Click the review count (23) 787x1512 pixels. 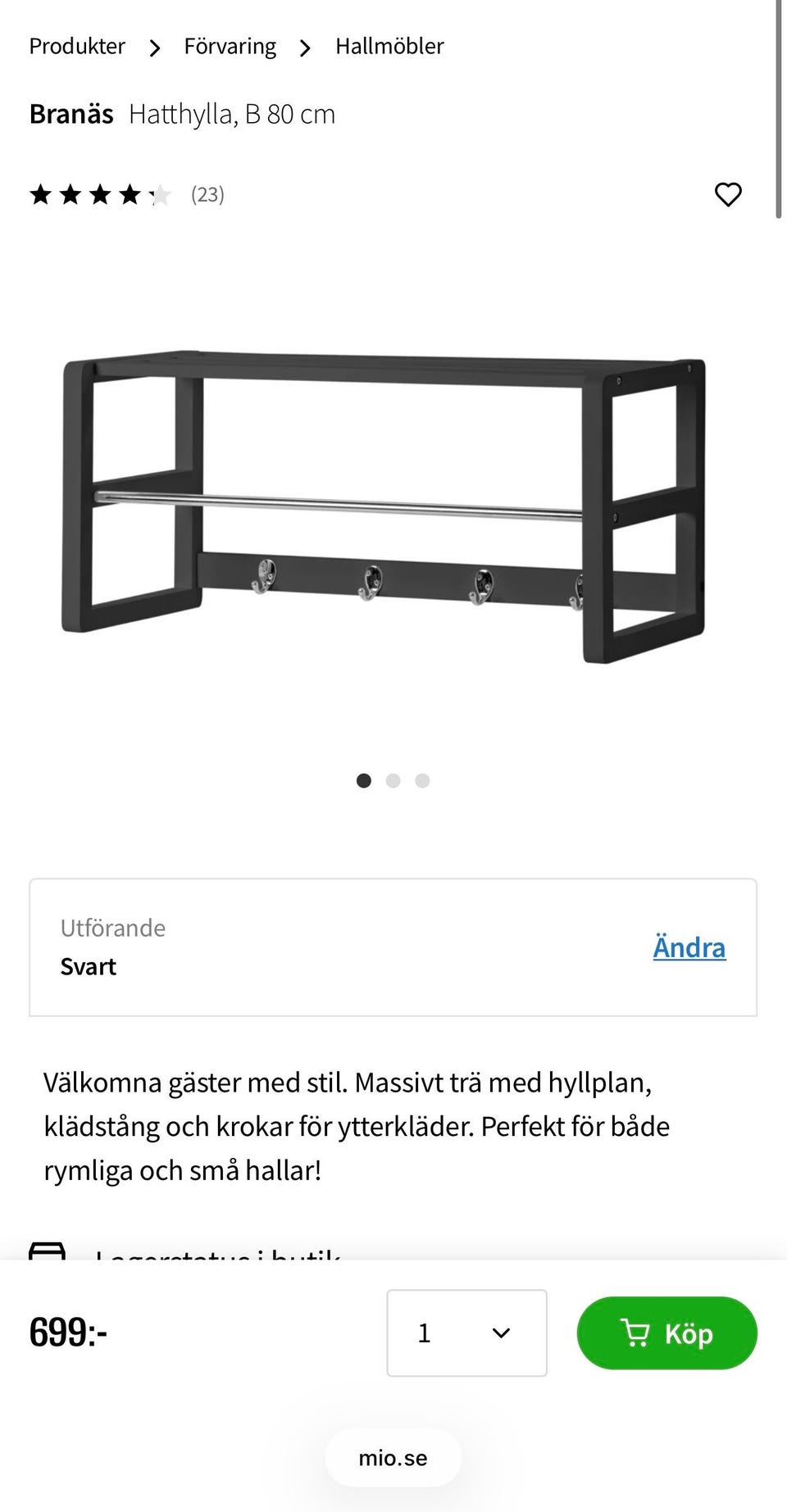(x=207, y=194)
